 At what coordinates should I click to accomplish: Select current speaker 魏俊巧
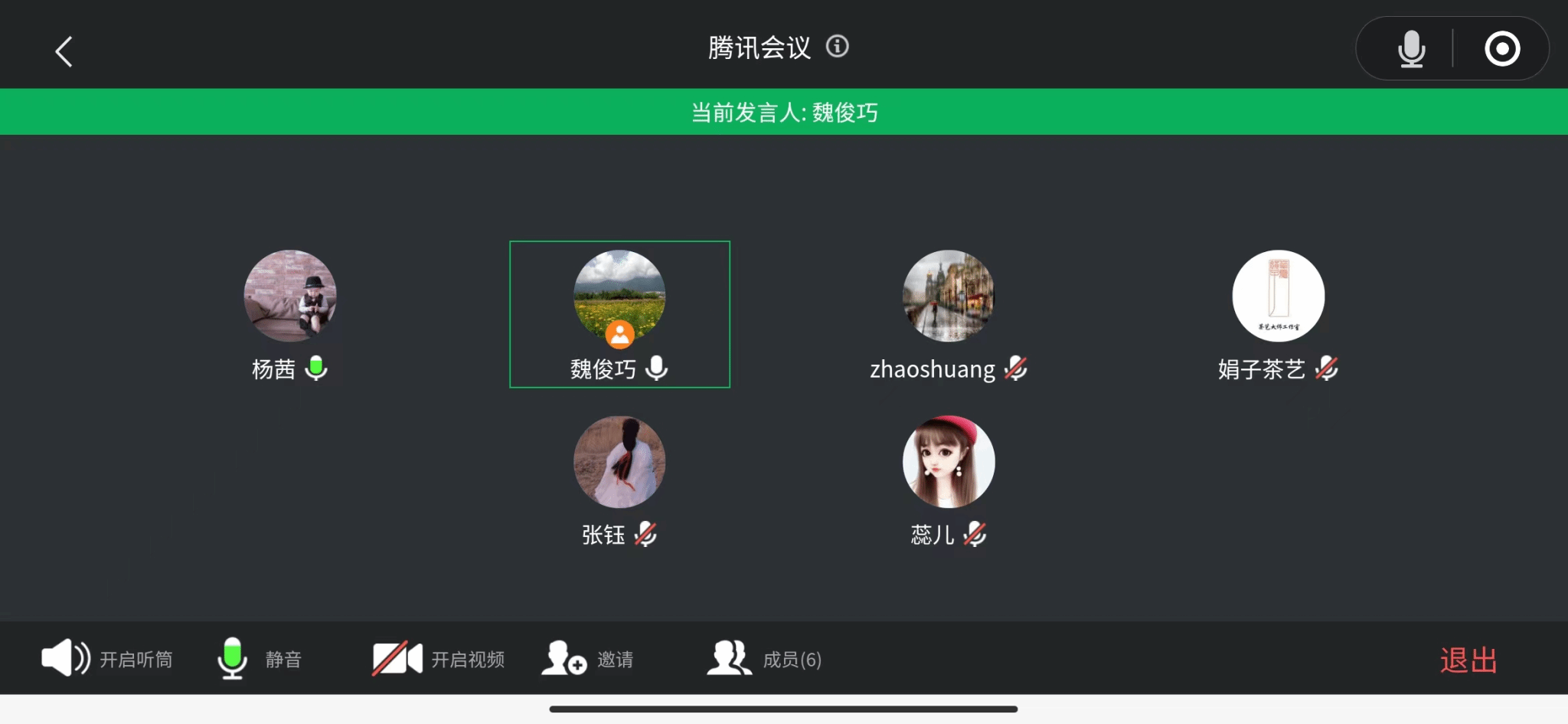tap(619, 296)
